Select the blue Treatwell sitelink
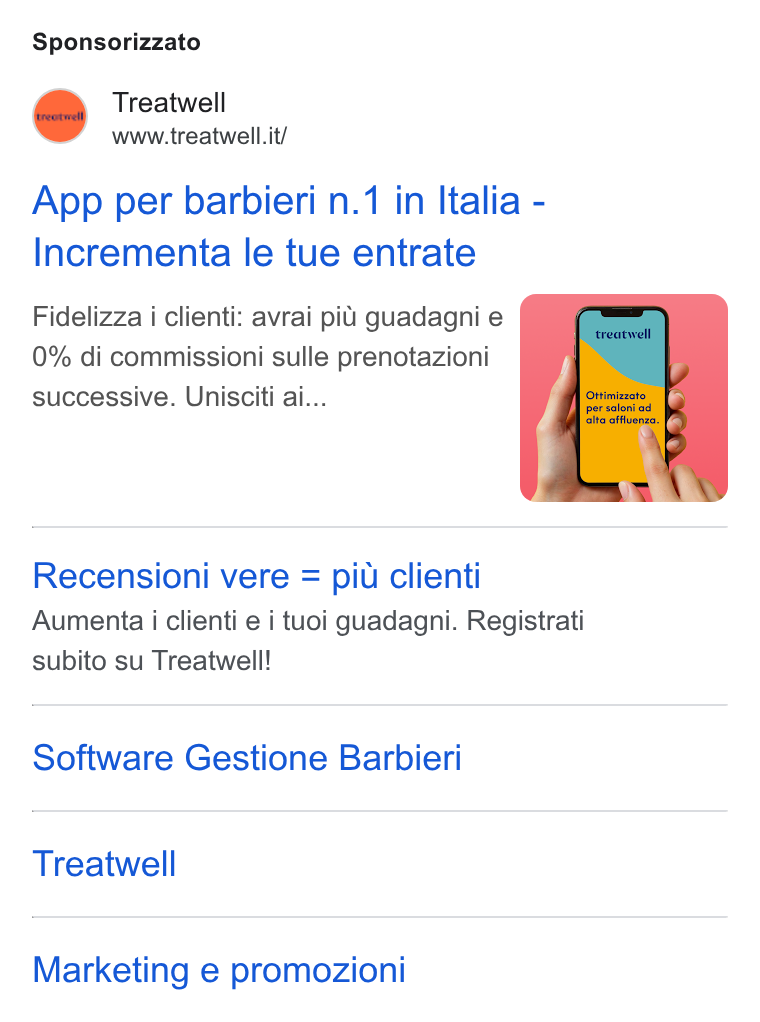The image size is (760, 1022). pos(104,864)
